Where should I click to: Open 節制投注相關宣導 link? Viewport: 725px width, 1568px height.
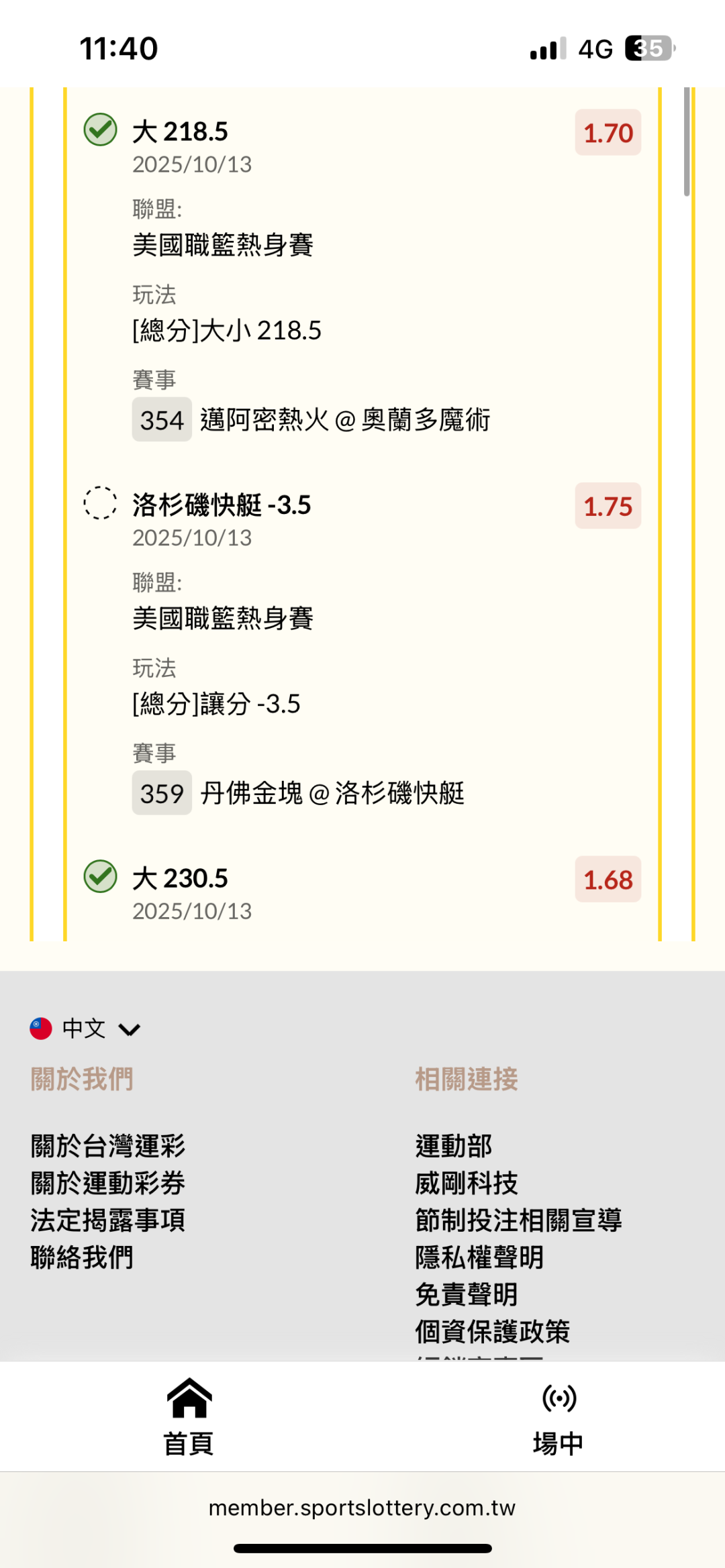(x=518, y=1220)
